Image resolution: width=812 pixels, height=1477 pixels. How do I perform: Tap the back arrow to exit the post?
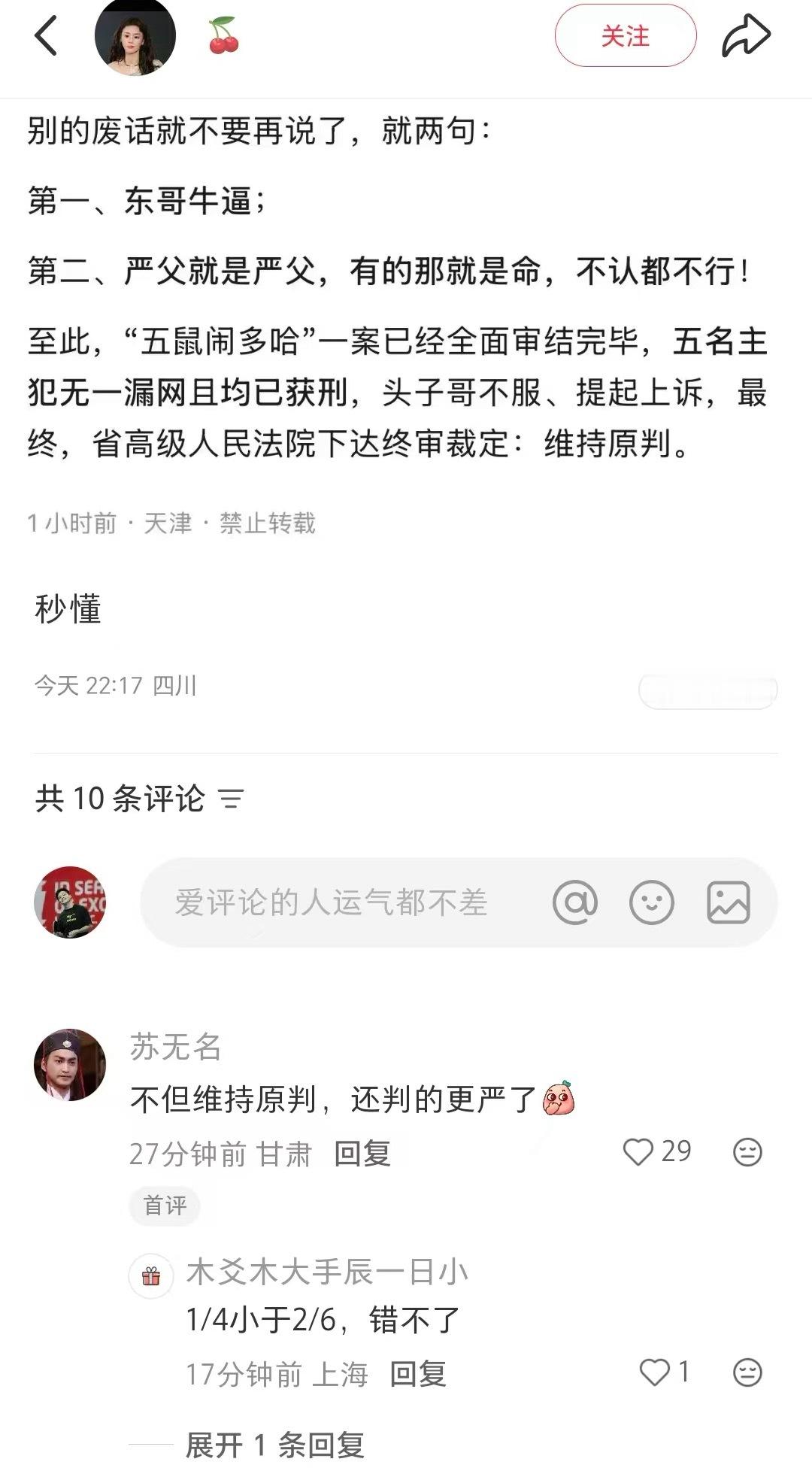47,37
